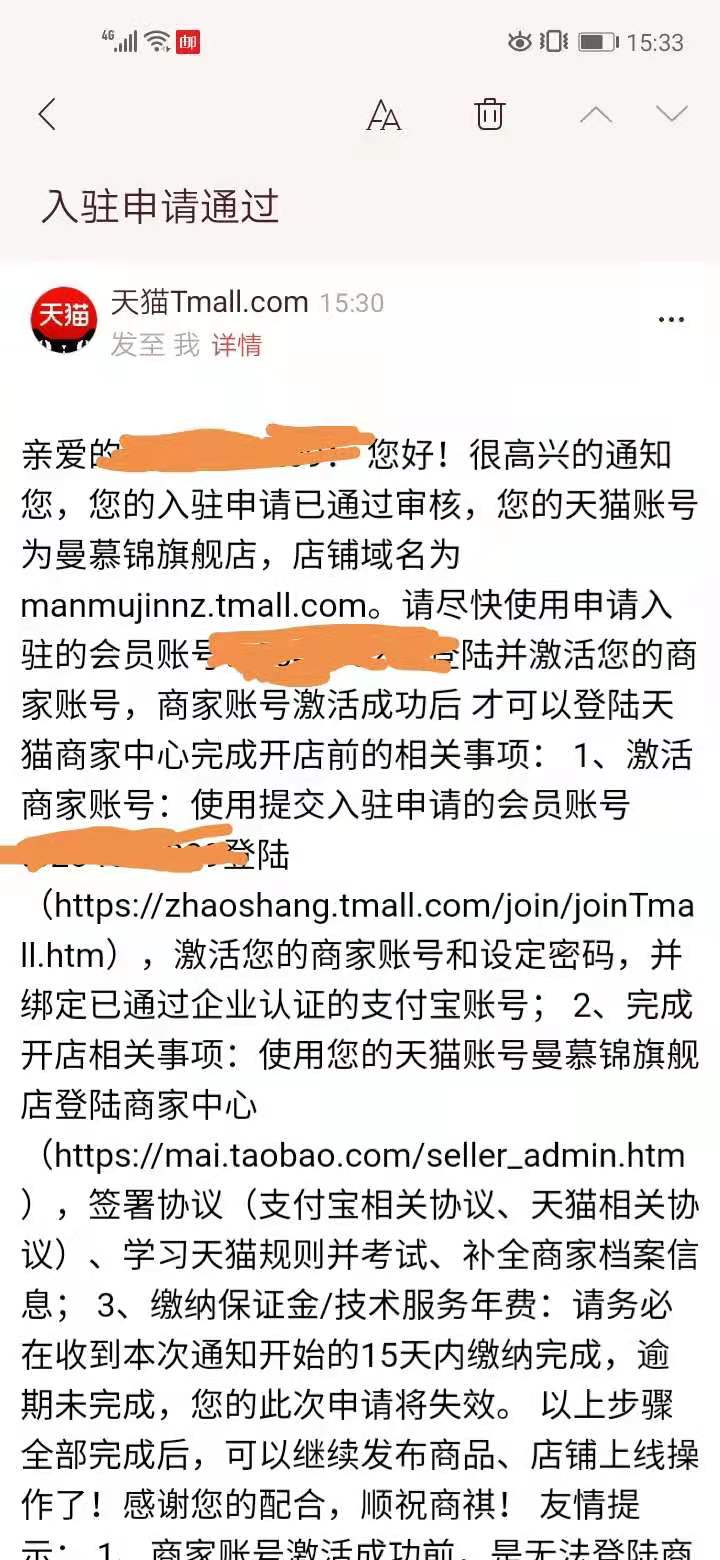Go to the previous email via up arrow
Image resolution: width=720 pixels, height=1560 pixels.
[x=596, y=114]
